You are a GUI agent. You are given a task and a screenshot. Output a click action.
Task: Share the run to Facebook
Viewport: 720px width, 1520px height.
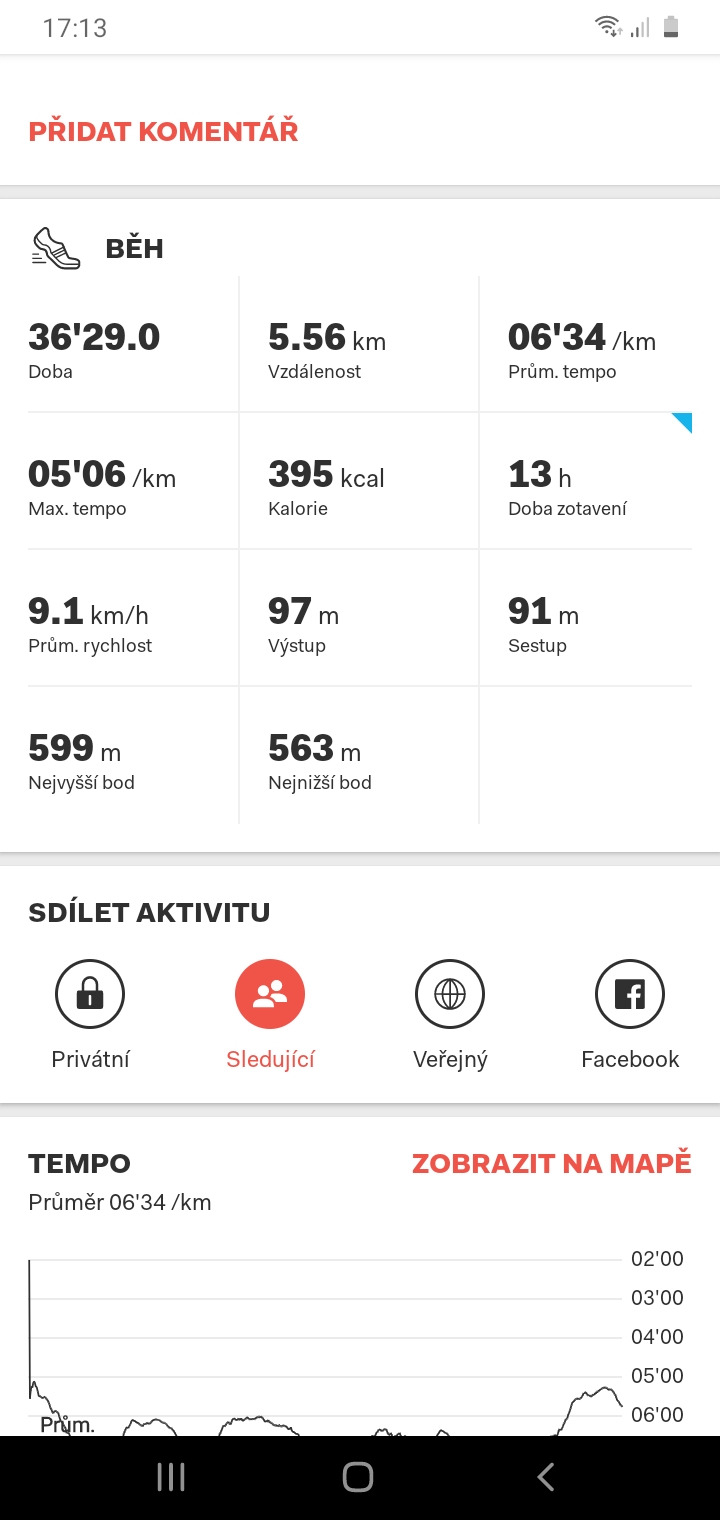tap(630, 1015)
